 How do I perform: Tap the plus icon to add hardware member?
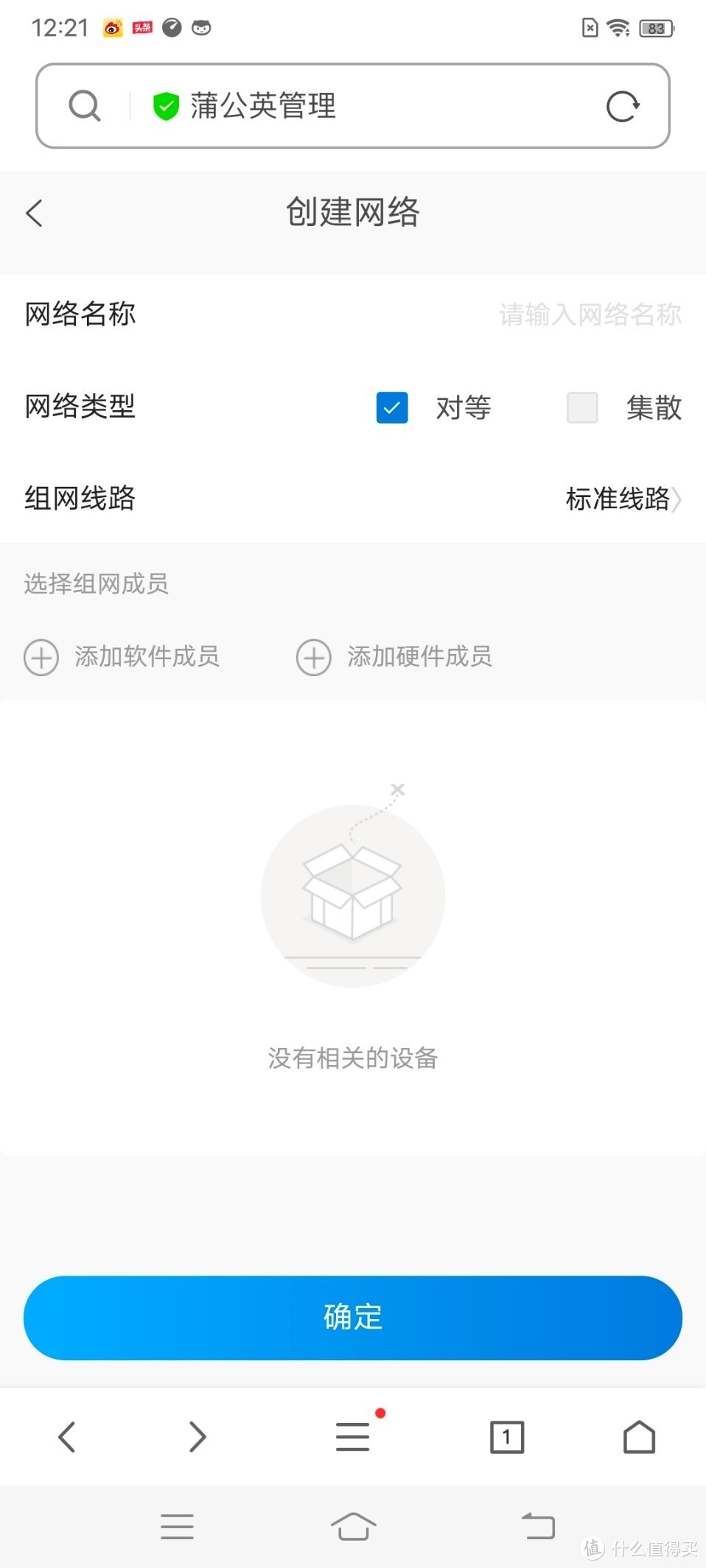tap(313, 657)
